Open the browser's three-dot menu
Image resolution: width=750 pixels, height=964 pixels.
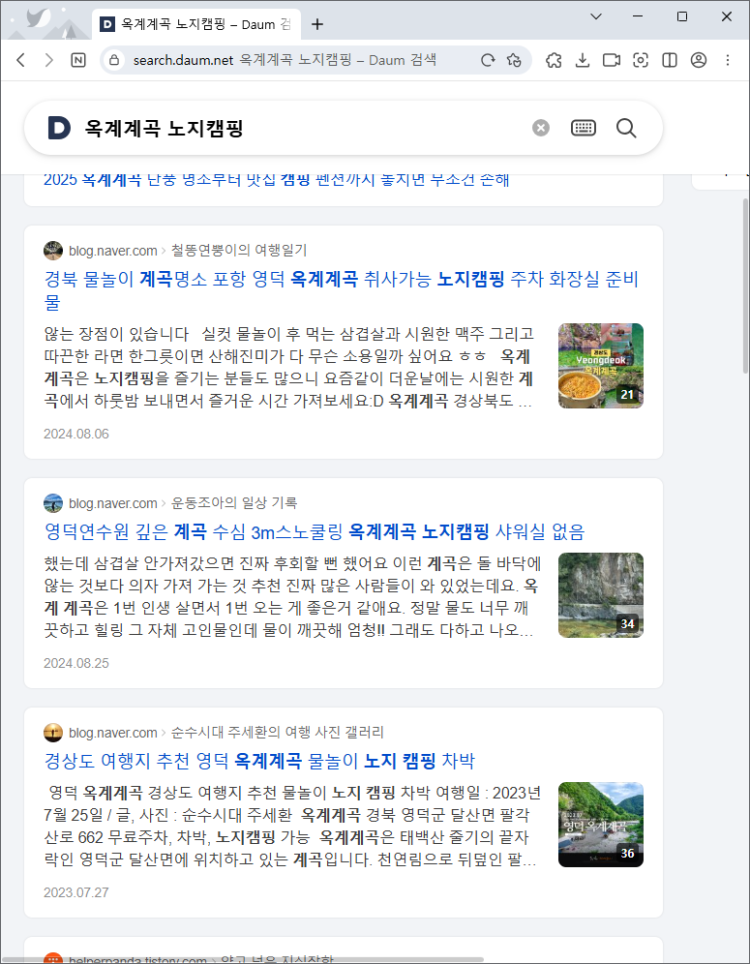728,60
